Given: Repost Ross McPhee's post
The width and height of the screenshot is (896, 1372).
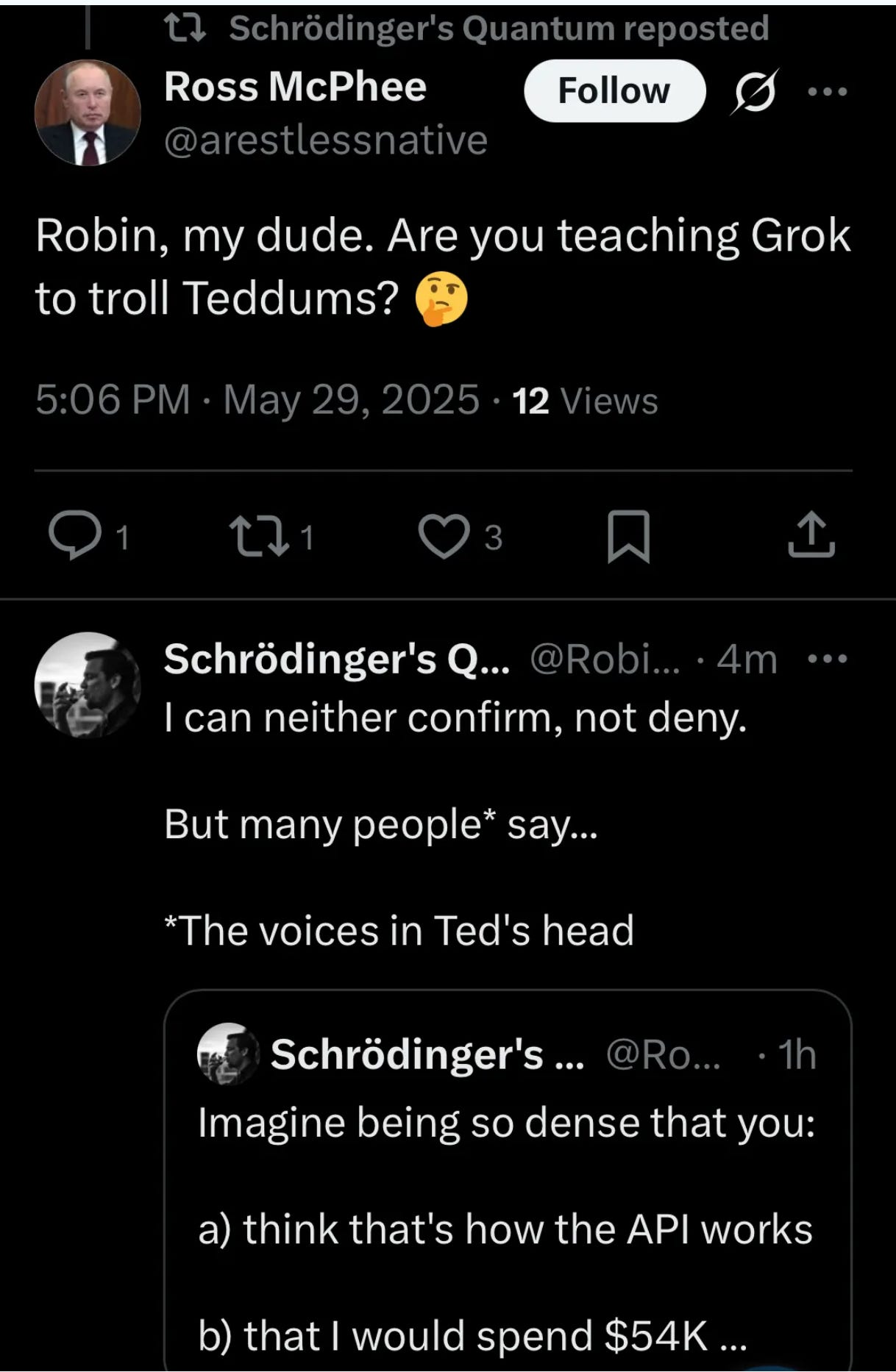Looking at the screenshot, I should pos(260,536).
